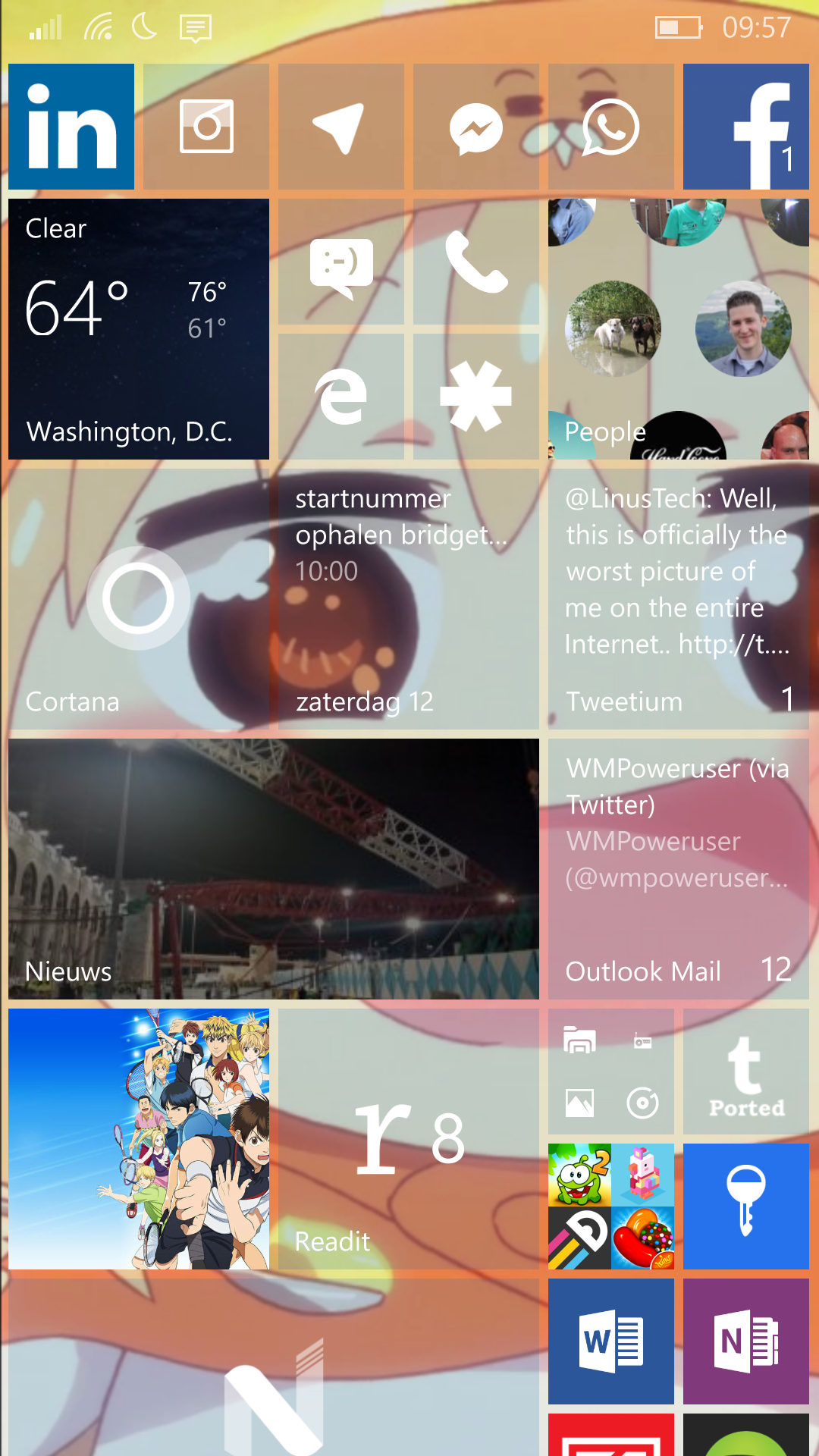Launch WhatsApp from its tile
Image resolution: width=819 pixels, height=1456 pixels.
611,127
